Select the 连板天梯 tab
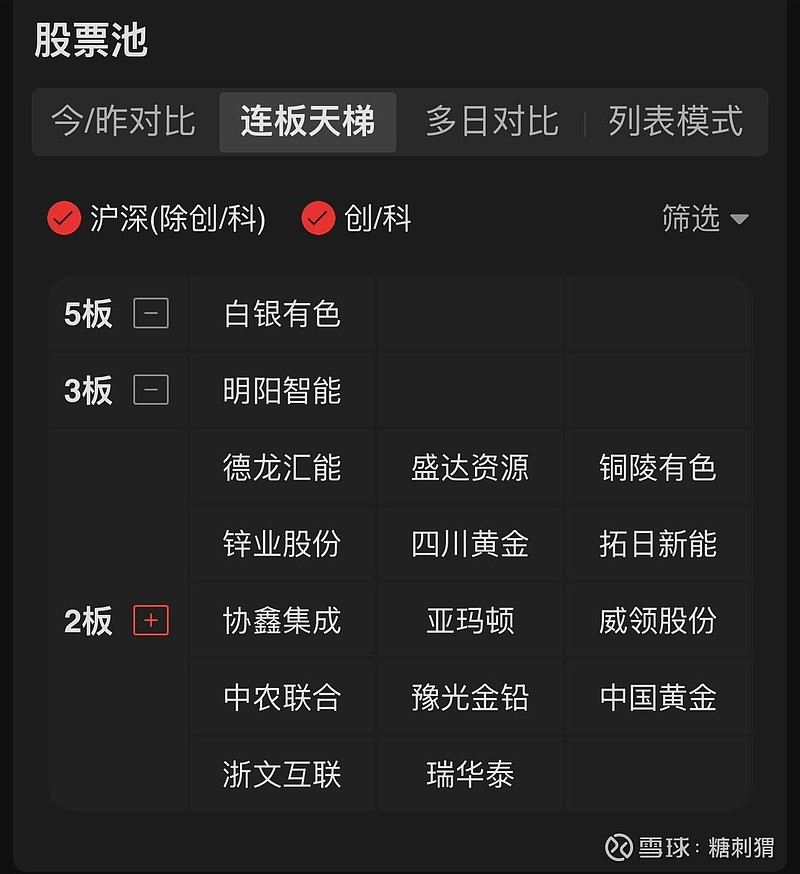Screen dimensions: 800x874 click(x=307, y=122)
